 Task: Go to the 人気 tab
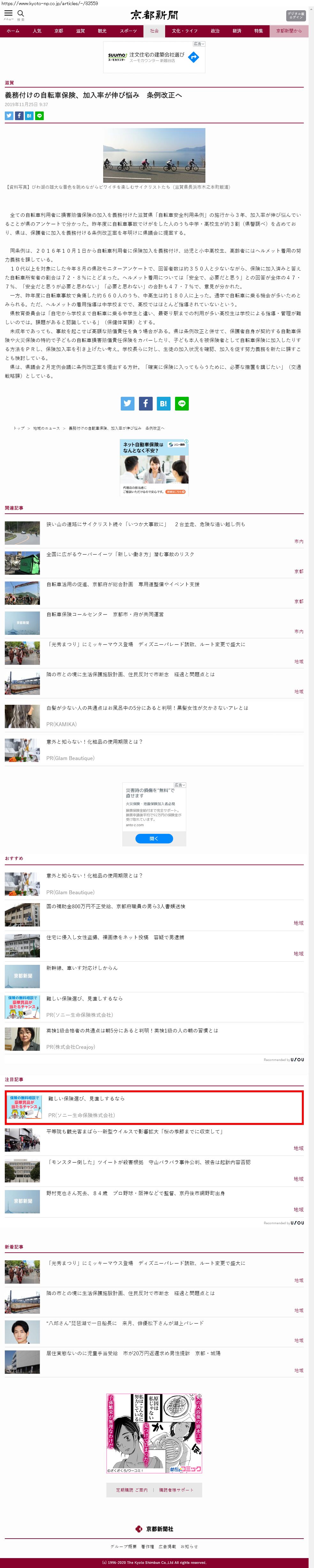pyautogui.click(x=37, y=31)
